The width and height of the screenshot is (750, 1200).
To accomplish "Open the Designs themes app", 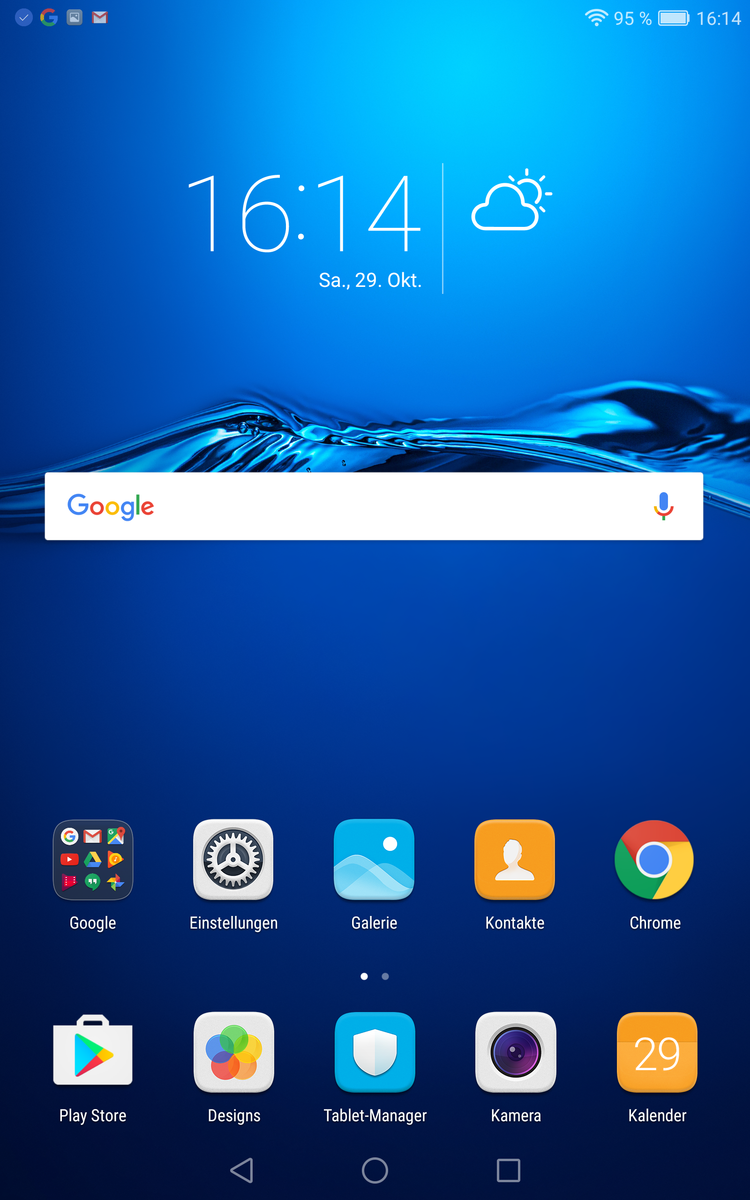I will coord(233,1052).
